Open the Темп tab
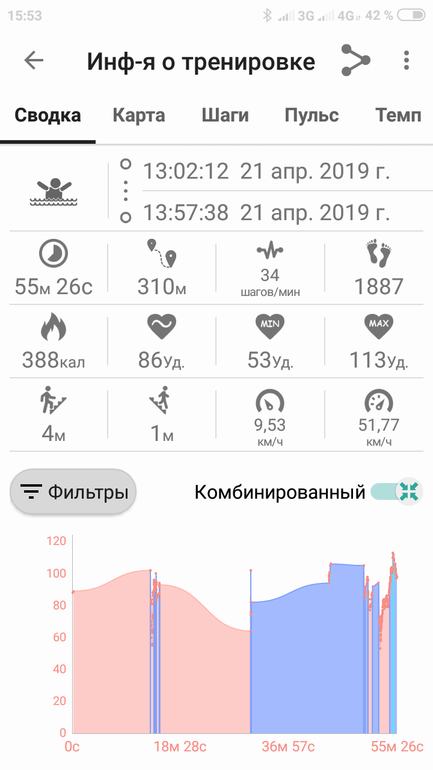The height and width of the screenshot is (770, 433). 398,116
